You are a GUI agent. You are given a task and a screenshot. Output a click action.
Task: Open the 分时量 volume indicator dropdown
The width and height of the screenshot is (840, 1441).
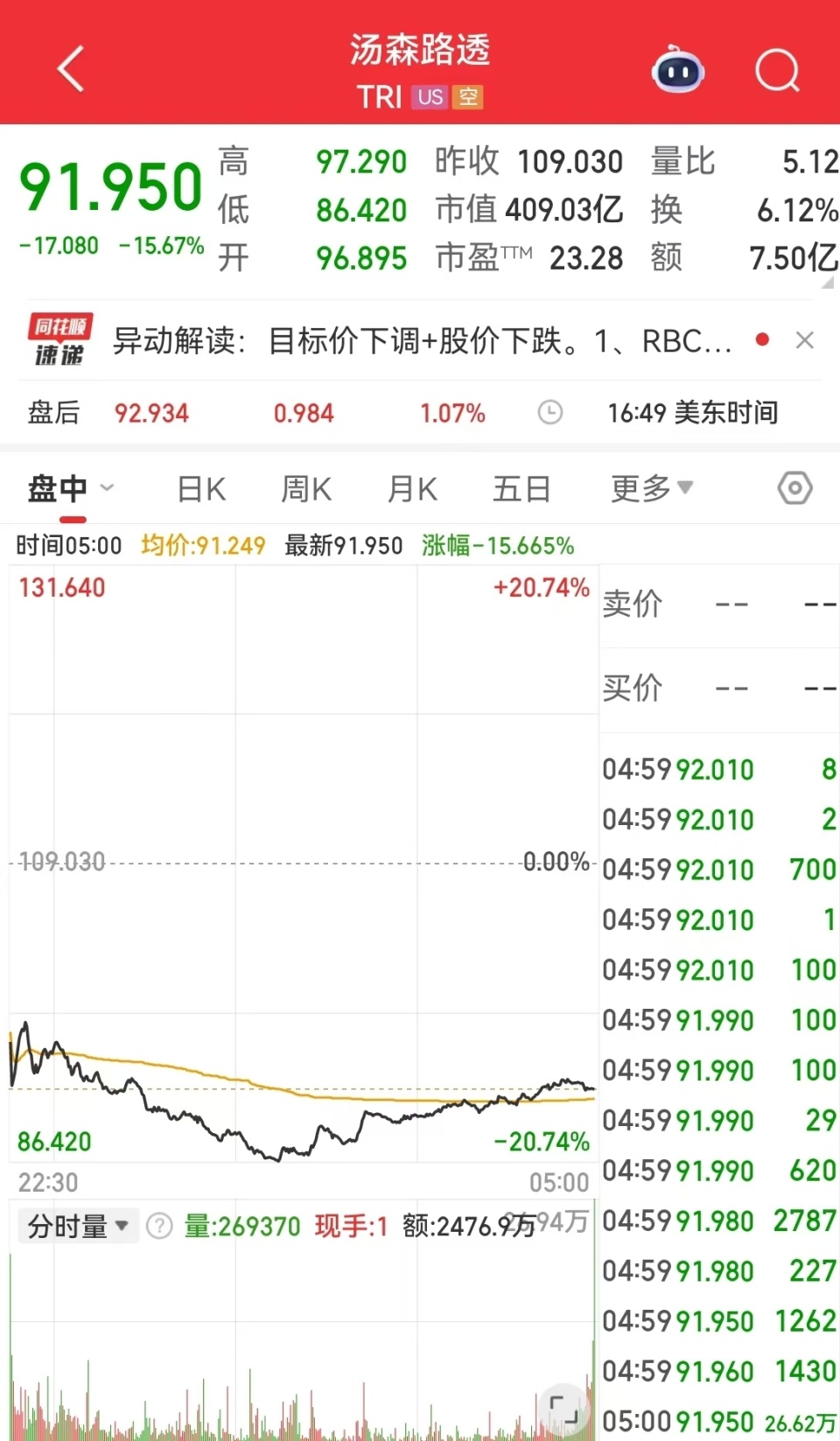pos(79,1226)
